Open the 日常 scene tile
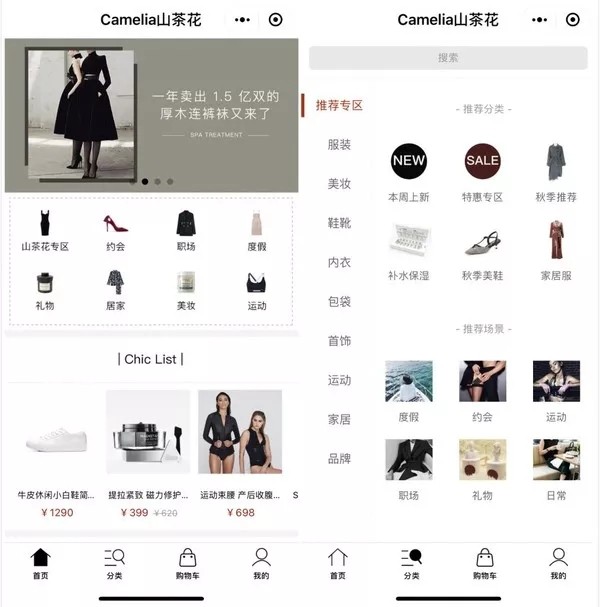The image size is (600, 607). pyautogui.click(x=556, y=466)
